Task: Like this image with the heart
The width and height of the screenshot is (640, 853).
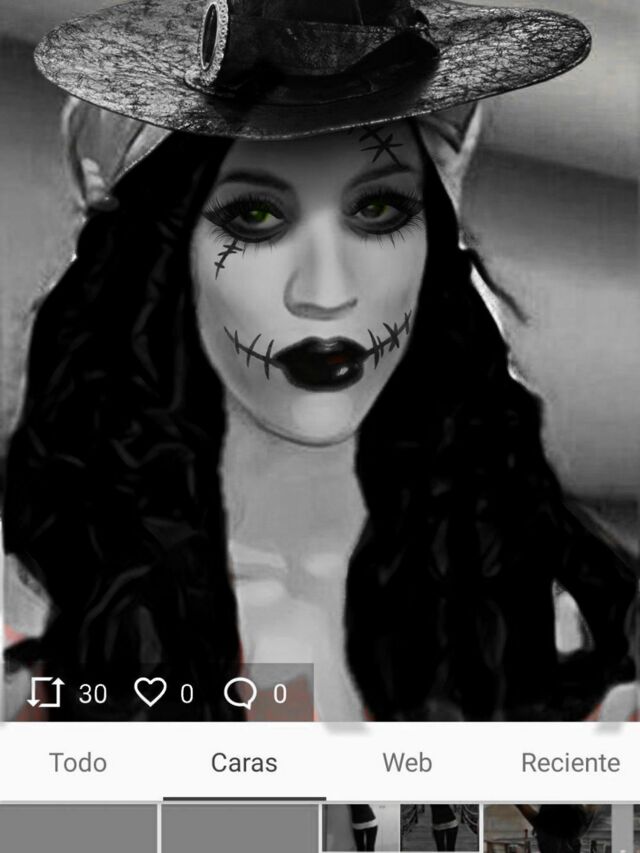Action: (150, 692)
